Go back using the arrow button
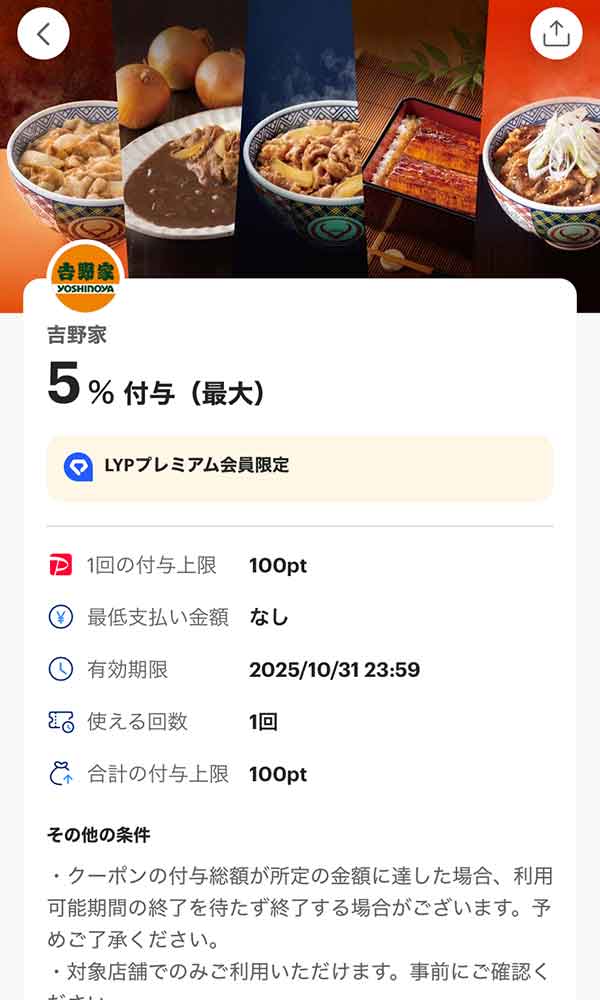 (44, 34)
